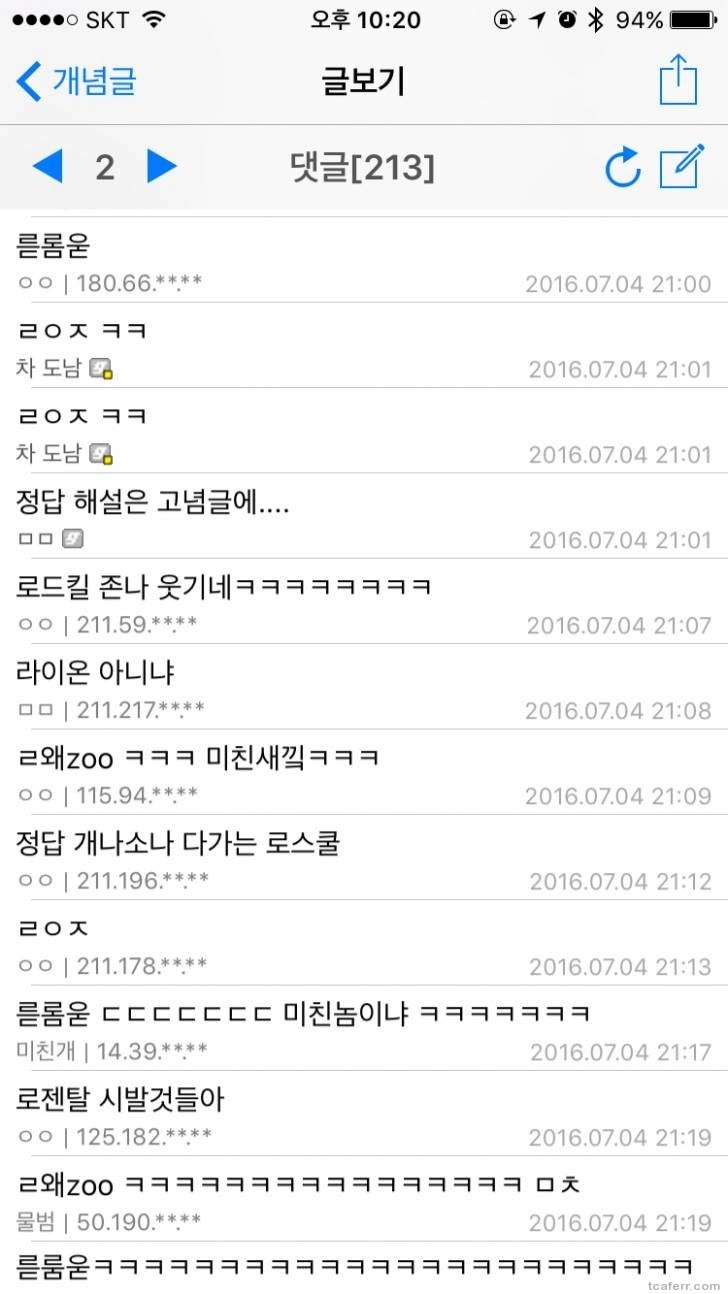Go to previous comment page arrow
The height and width of the screenshot is (1294, 728).
point(47,167)
